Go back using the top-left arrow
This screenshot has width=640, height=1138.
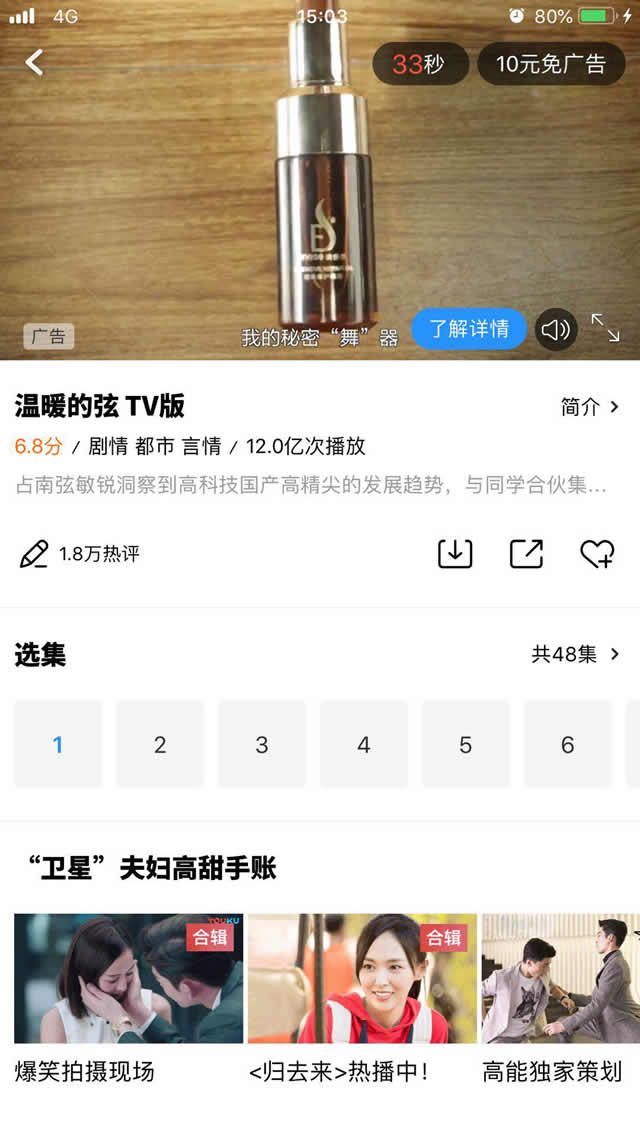pyautogui.click(x=34, y=63)
